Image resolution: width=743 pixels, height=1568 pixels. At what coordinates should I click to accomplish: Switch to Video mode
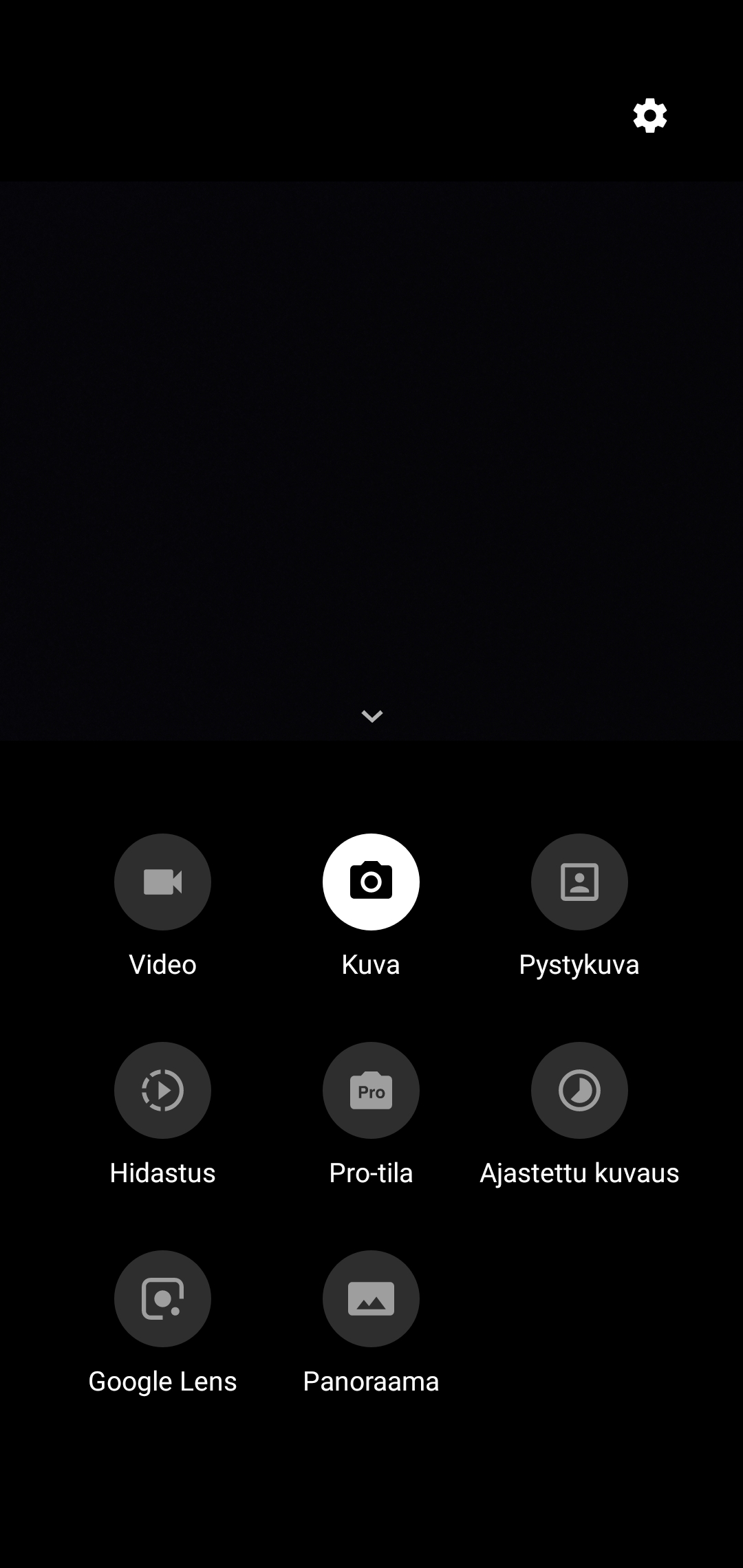tap(162, 882)
